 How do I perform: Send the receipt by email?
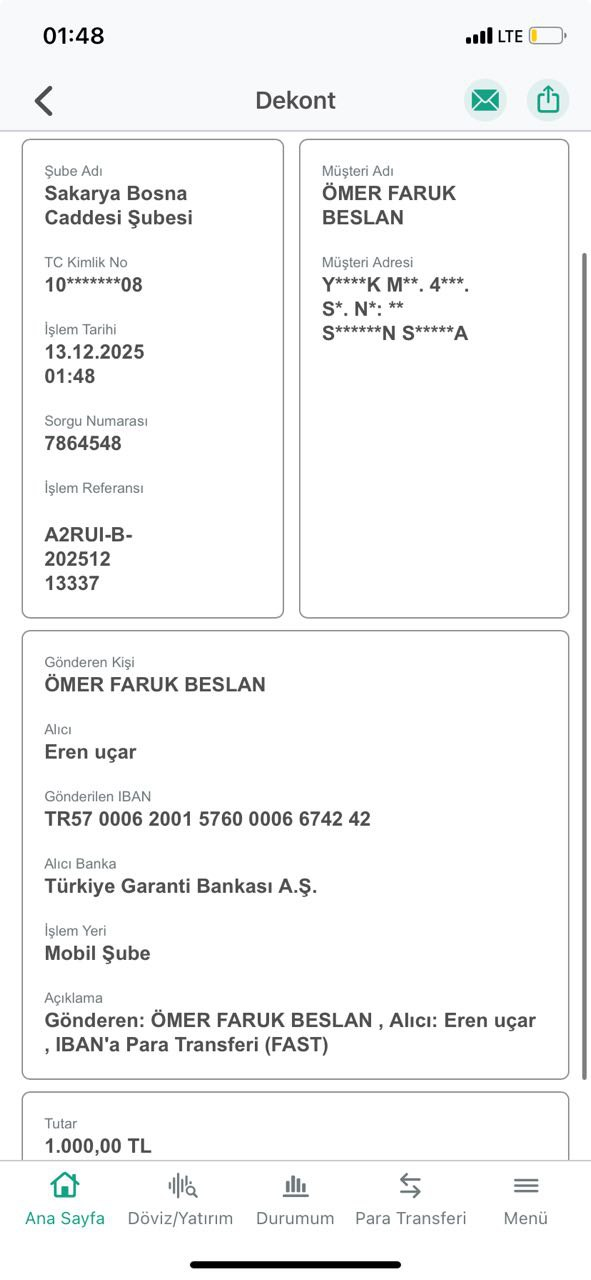point(485,100)
